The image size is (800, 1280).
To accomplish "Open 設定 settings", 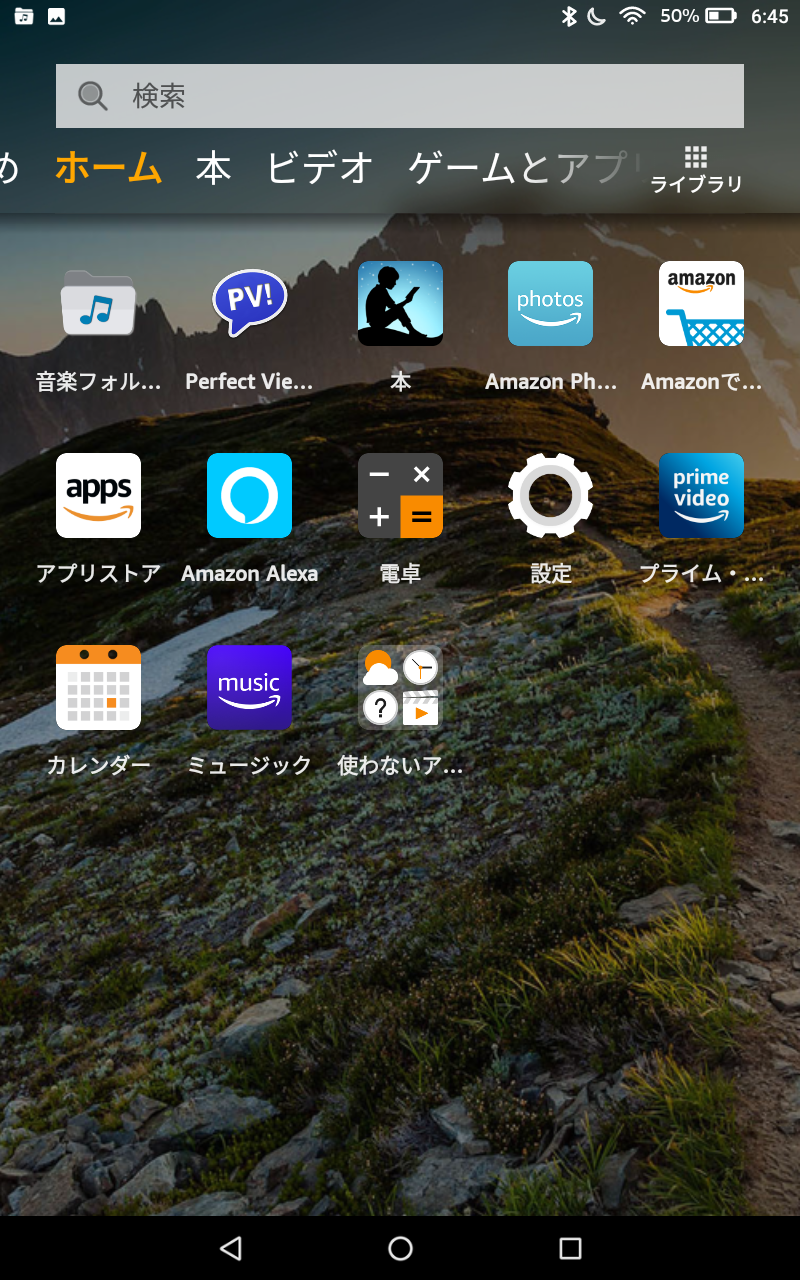I will pos(550,496).
